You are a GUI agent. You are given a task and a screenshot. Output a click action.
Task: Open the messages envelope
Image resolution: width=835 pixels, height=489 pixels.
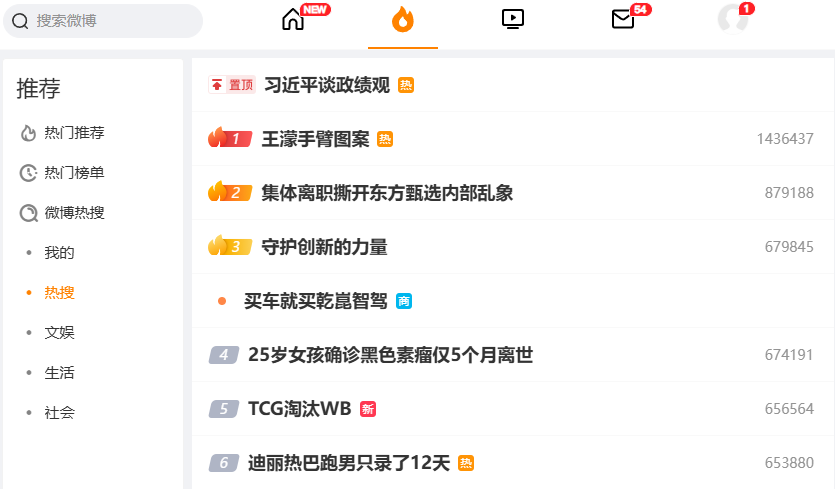click(x=623, y=19)
